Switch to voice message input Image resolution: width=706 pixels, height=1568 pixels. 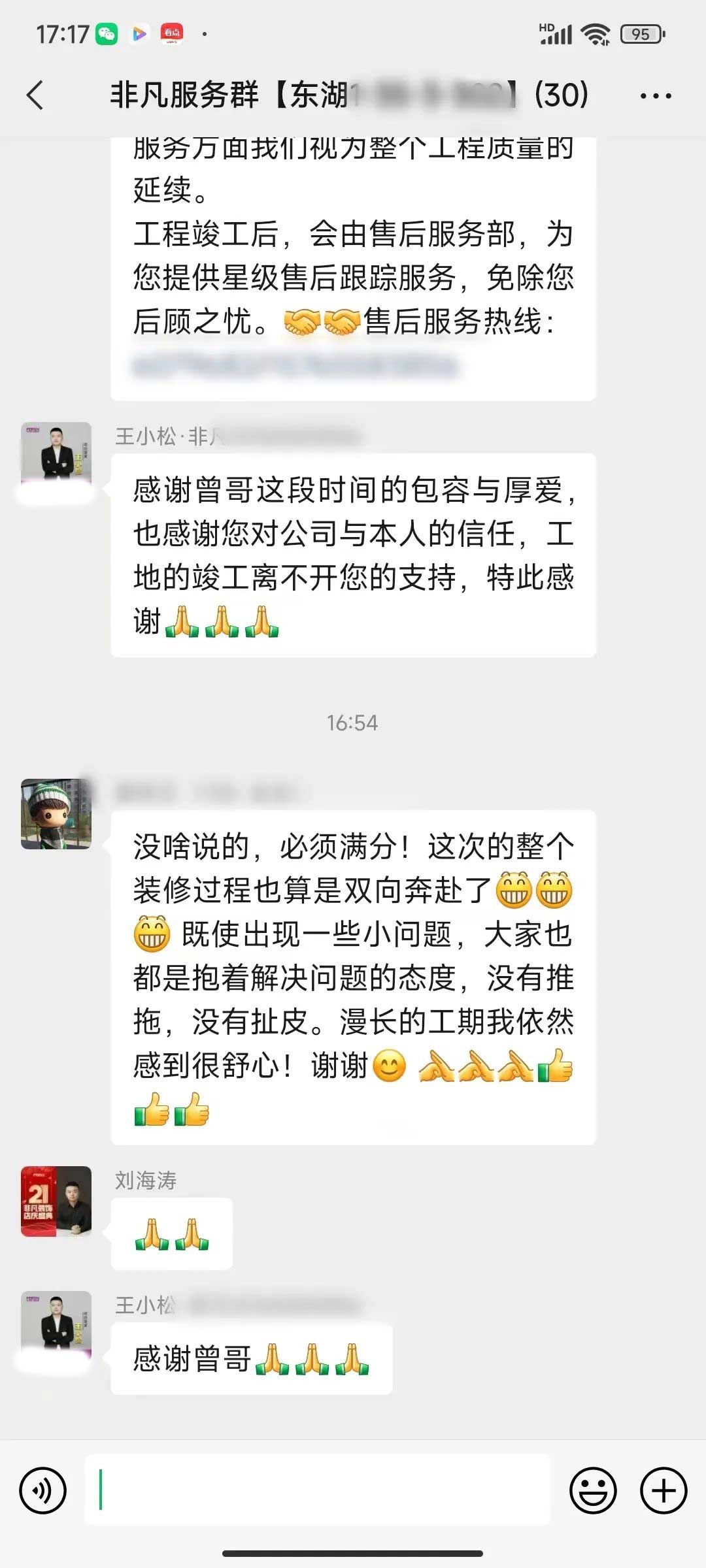tap(43, 1491)
